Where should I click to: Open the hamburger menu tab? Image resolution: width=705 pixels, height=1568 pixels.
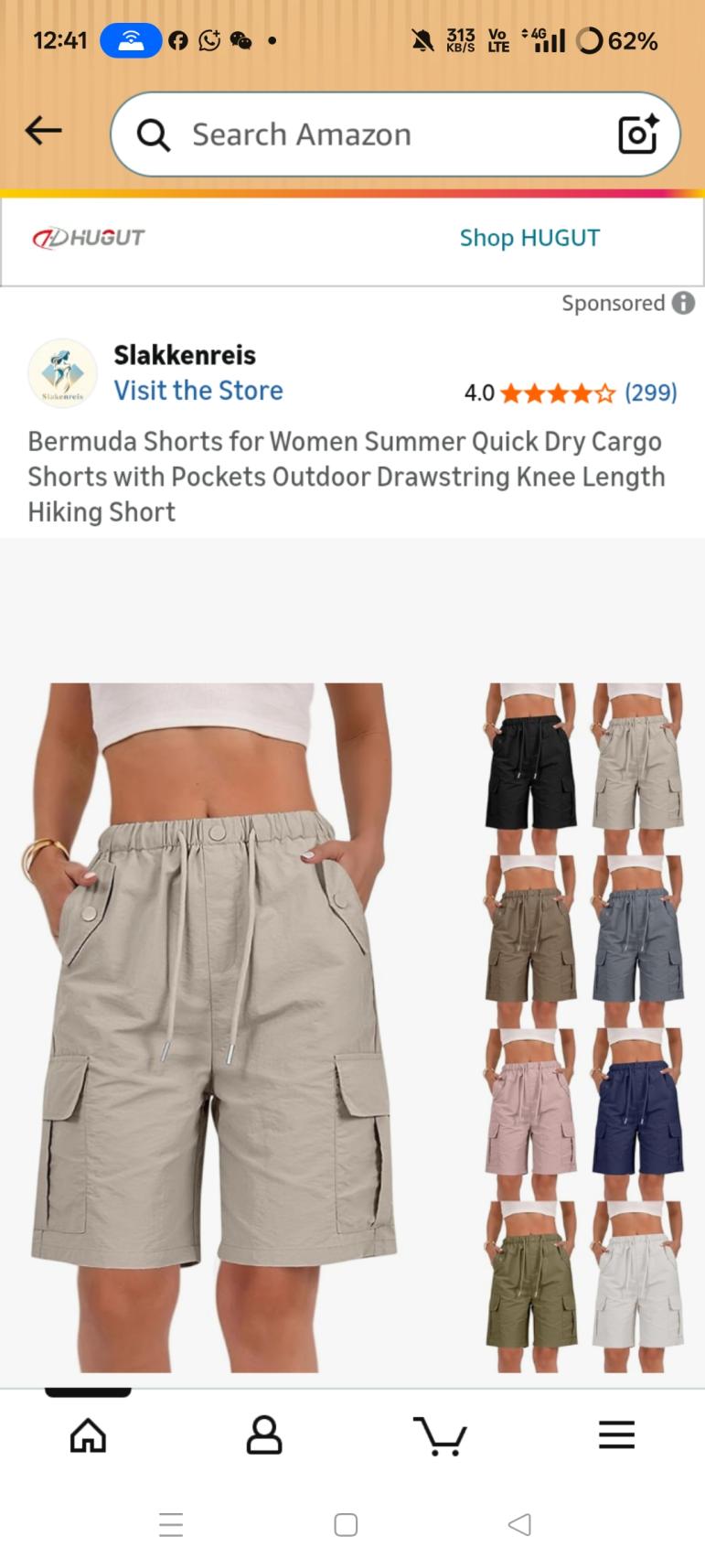(x=616, y=1434)
